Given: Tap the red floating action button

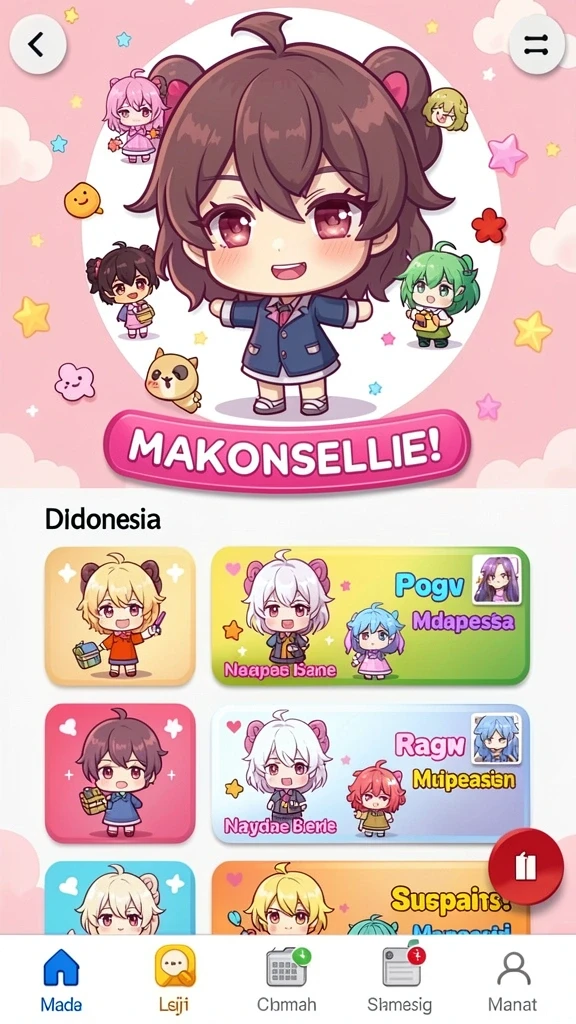Looking at the screenshot, I should [x=526, y=867].
